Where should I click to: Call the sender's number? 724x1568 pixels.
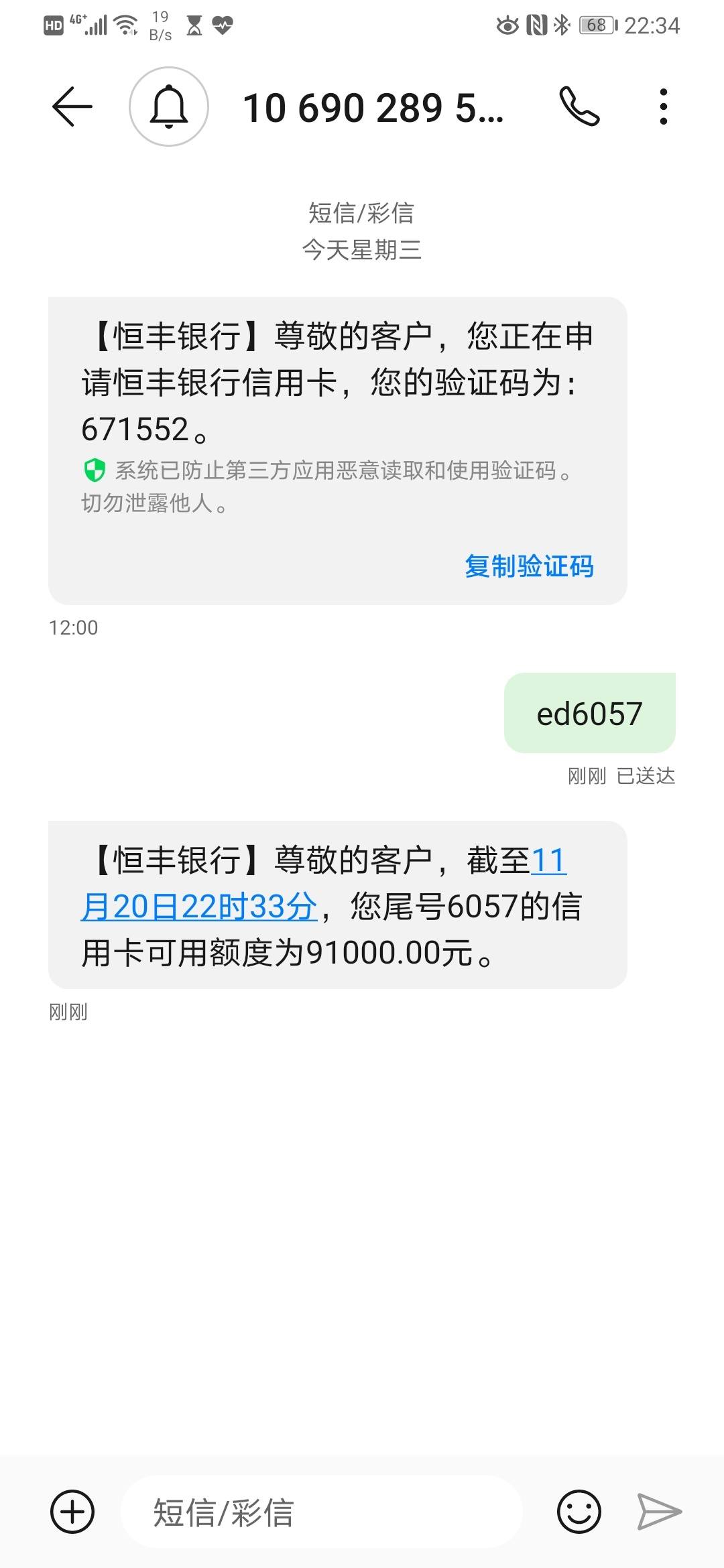tap(579, 107)
